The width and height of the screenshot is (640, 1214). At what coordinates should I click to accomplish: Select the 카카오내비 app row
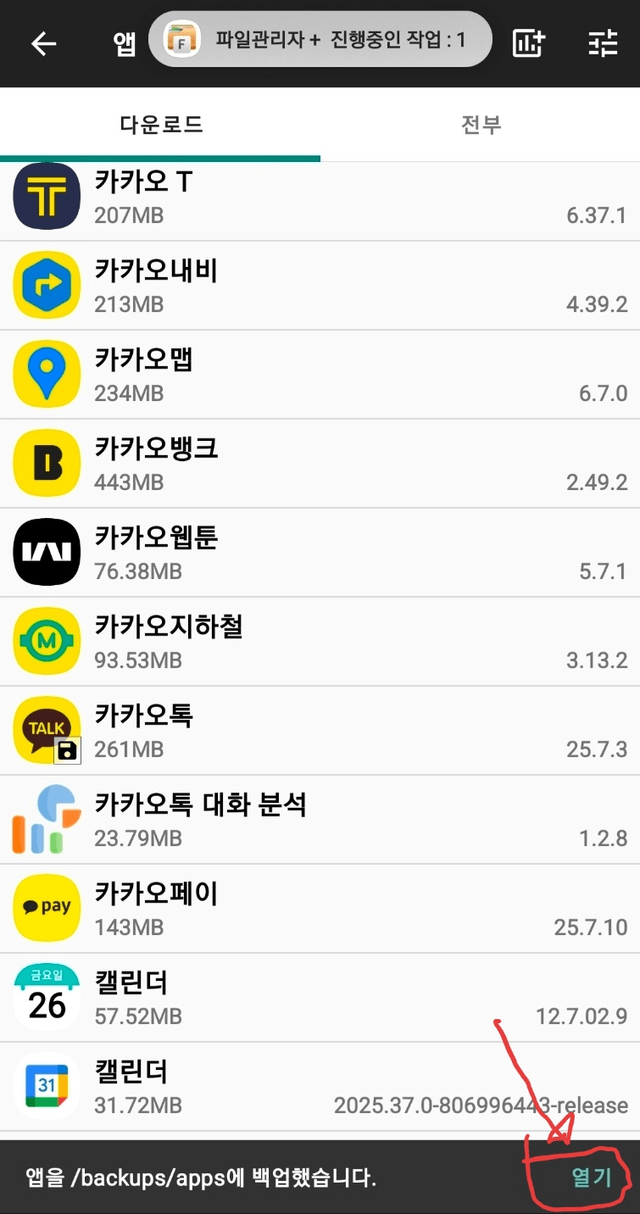click(320, 286)
